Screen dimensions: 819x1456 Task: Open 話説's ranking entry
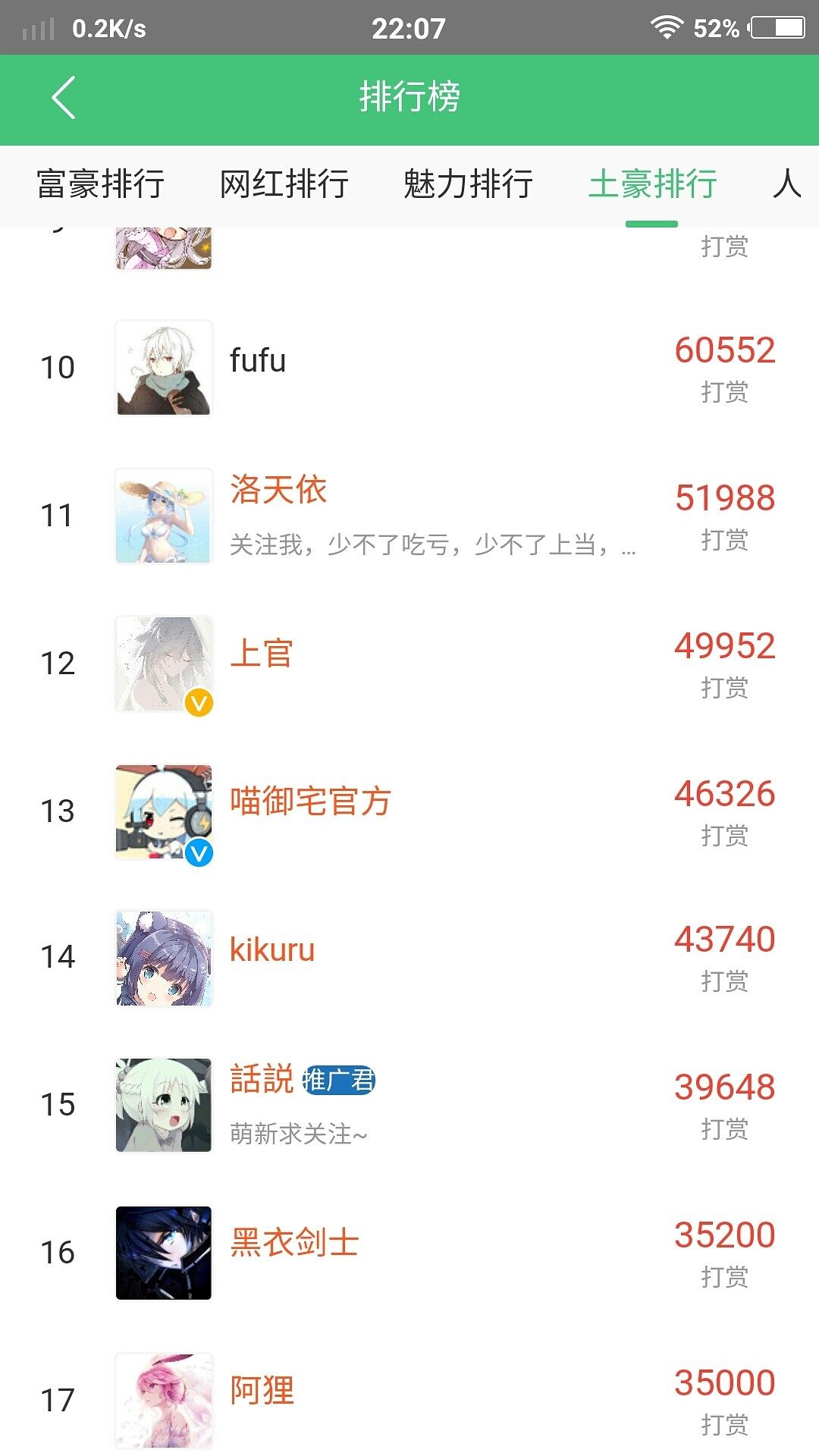(x=409, y=1105)
